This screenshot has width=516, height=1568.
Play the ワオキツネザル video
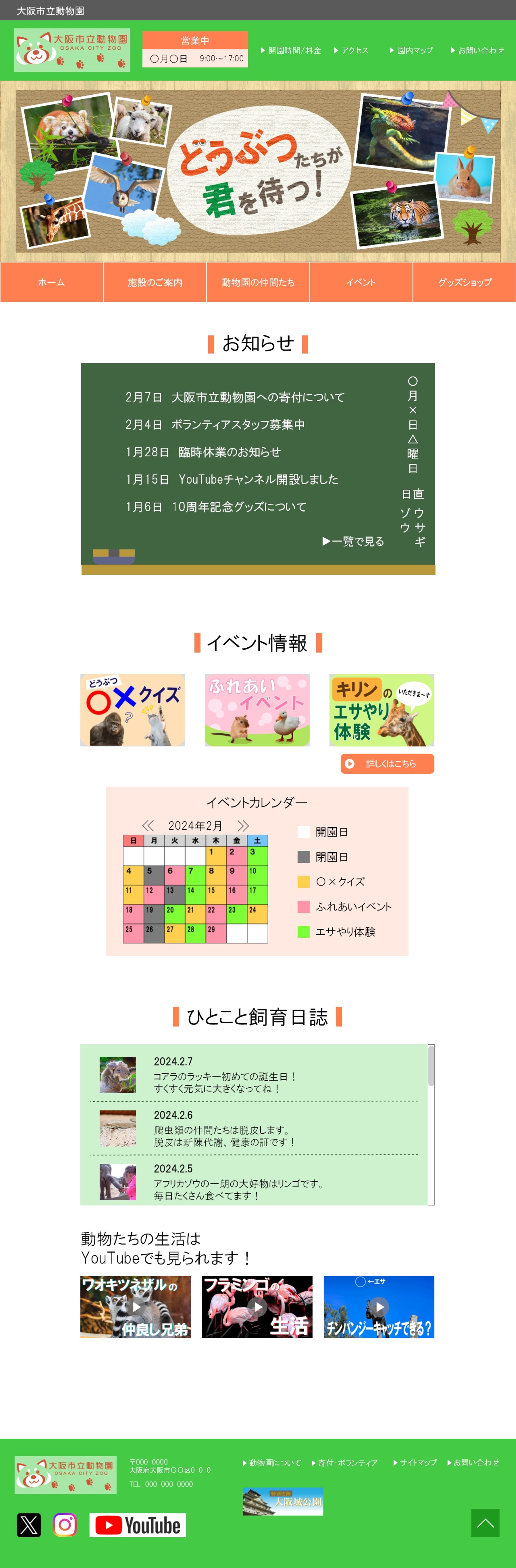(x=135, y=1307)
